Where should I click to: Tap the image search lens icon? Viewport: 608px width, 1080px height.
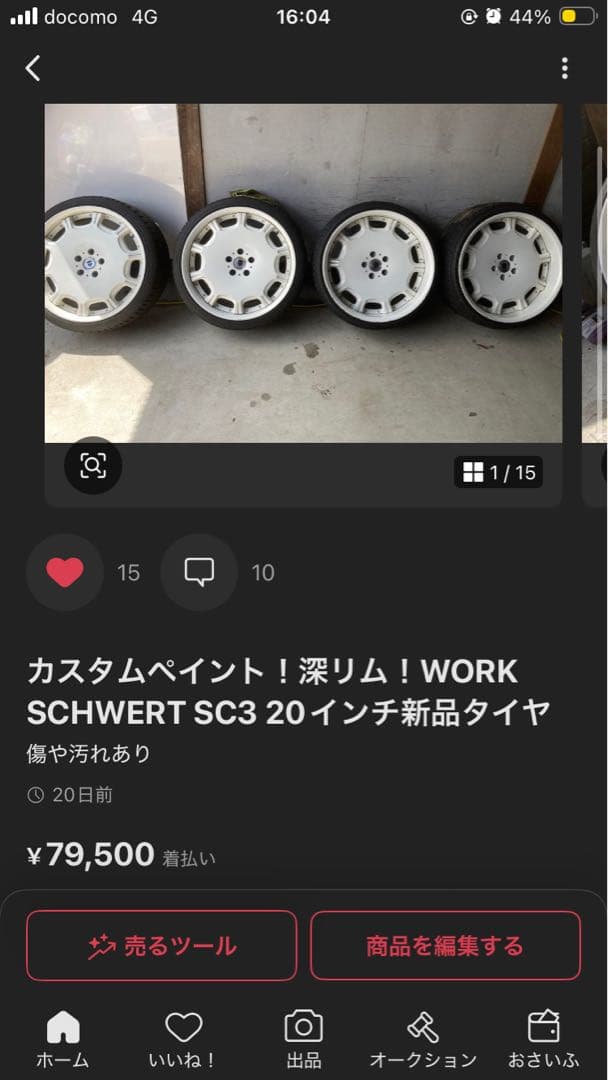tap(93, 465)
